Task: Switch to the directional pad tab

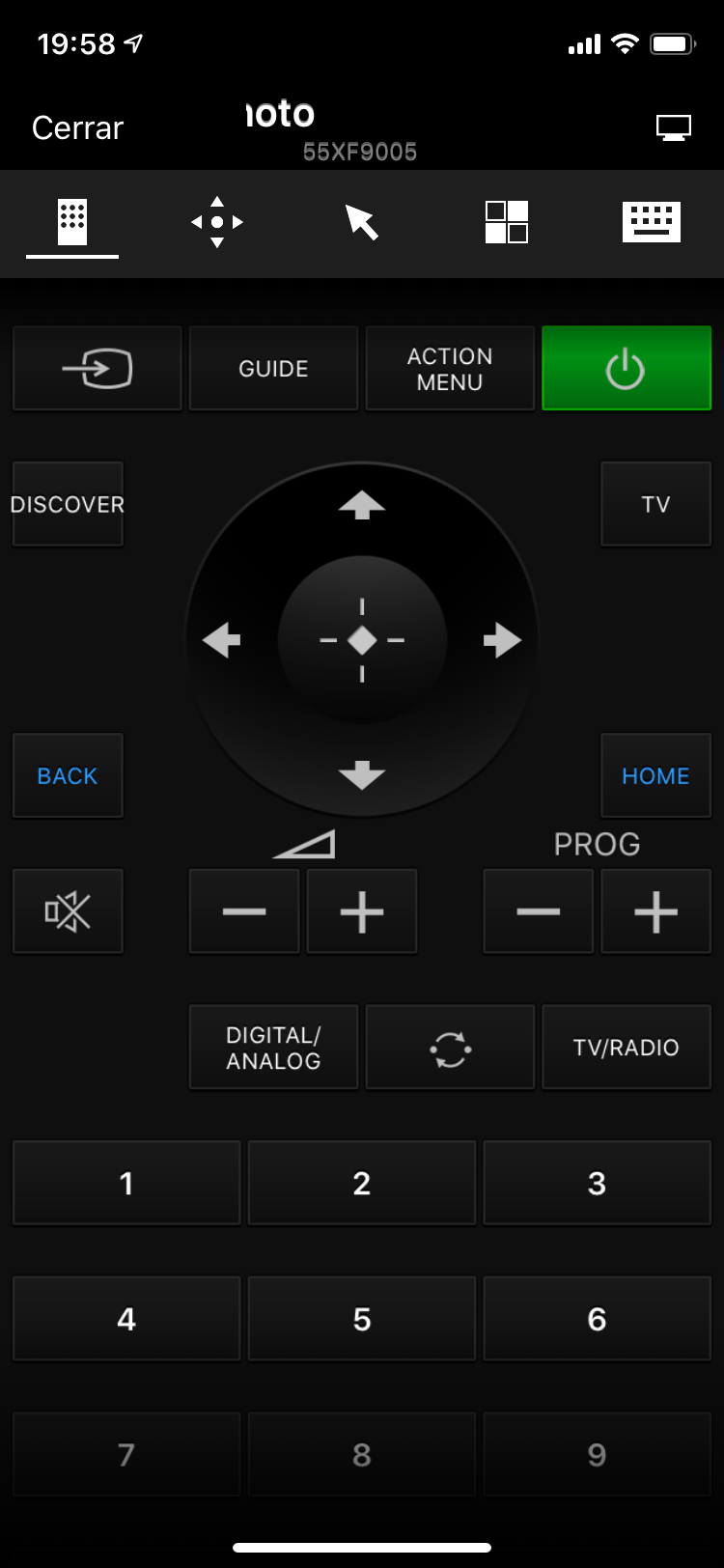Action: (x=217, y=222)
